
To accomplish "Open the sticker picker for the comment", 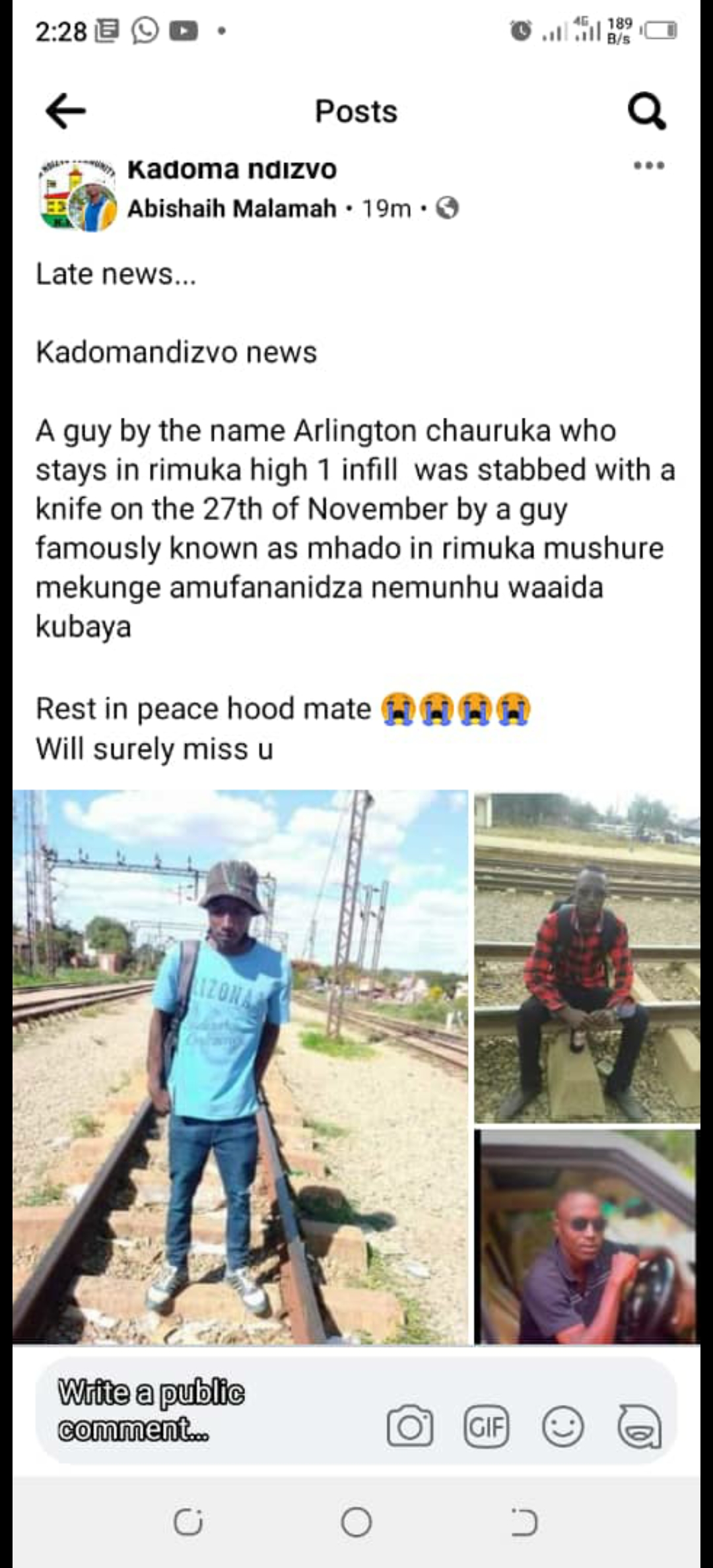I will click(639, 1427).
